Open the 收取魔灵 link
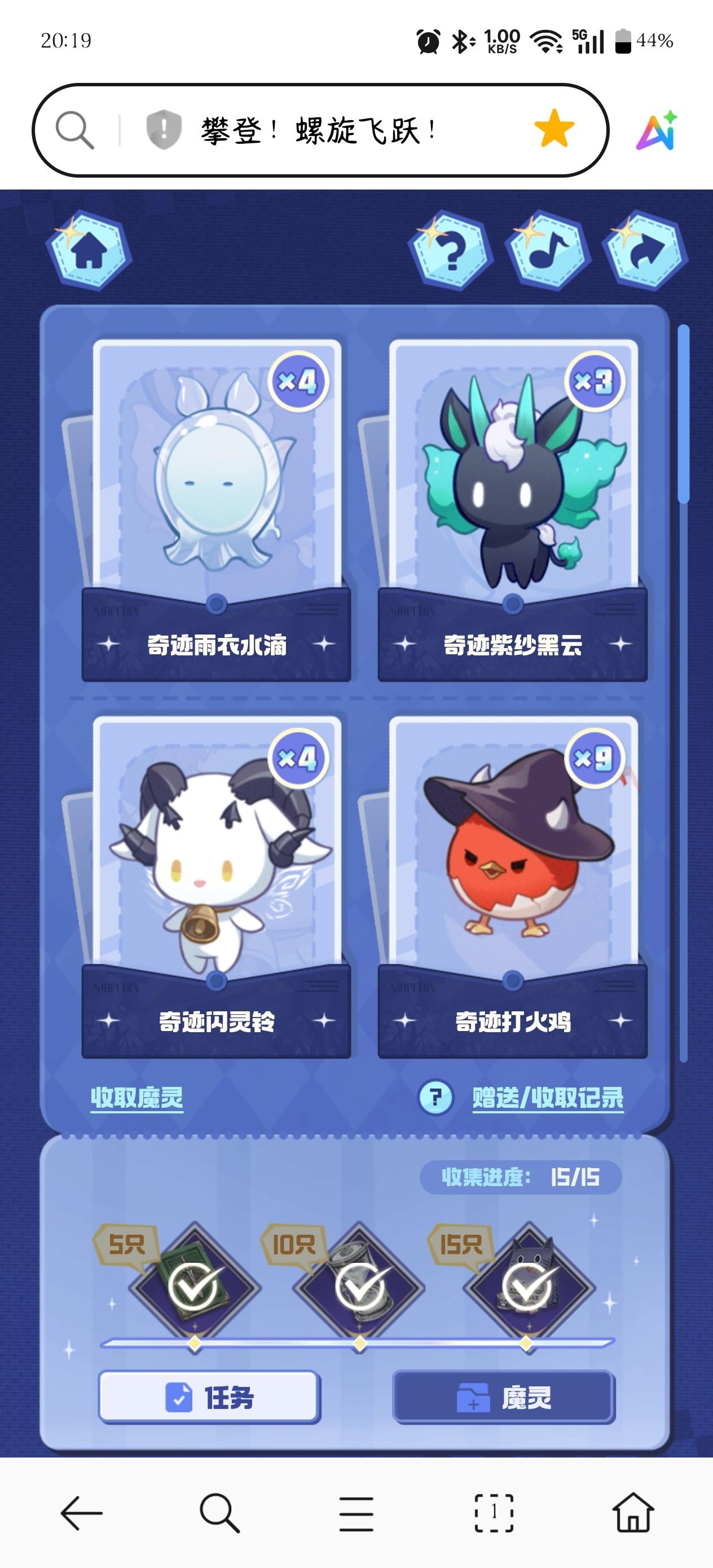 137,1098
